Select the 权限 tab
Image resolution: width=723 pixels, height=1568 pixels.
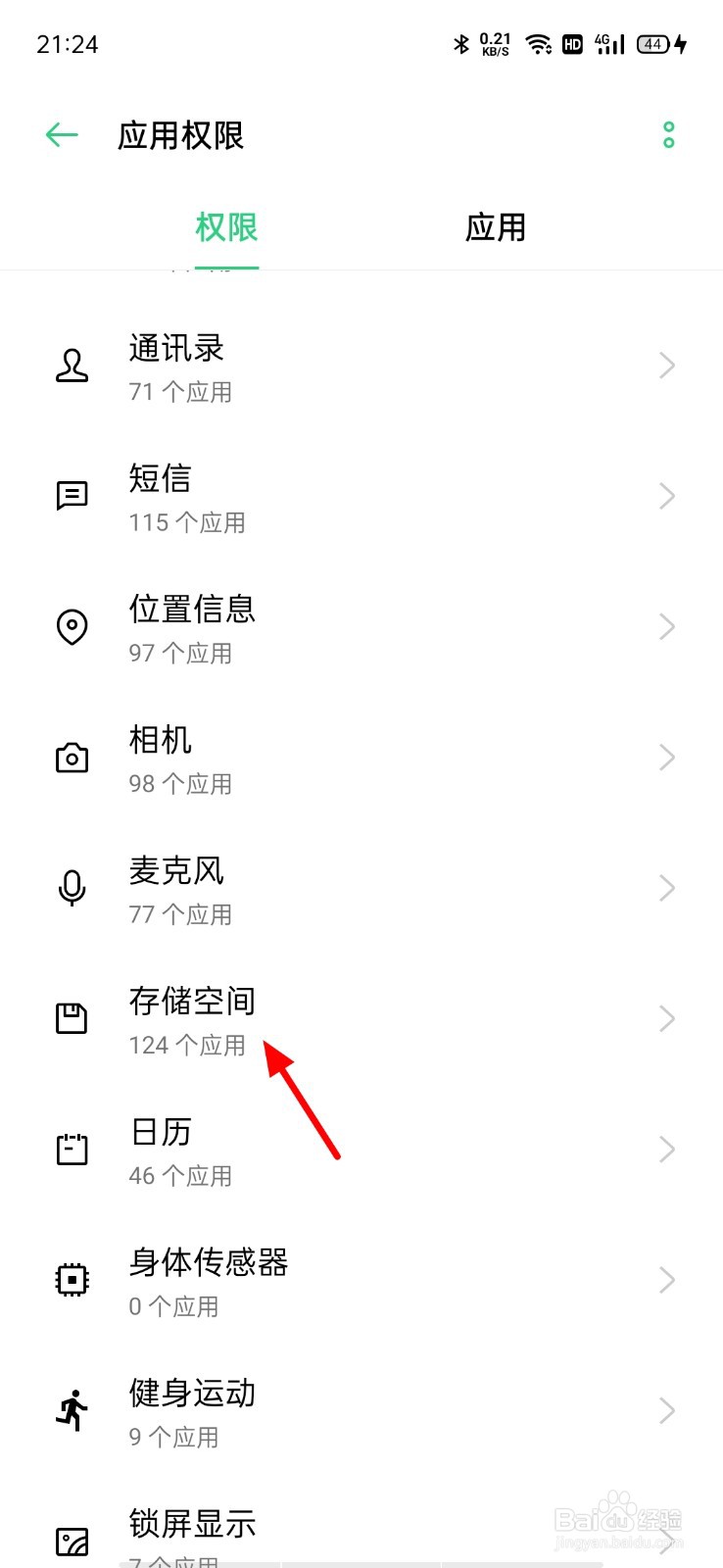pyautogui.click(x=226, y=226)
